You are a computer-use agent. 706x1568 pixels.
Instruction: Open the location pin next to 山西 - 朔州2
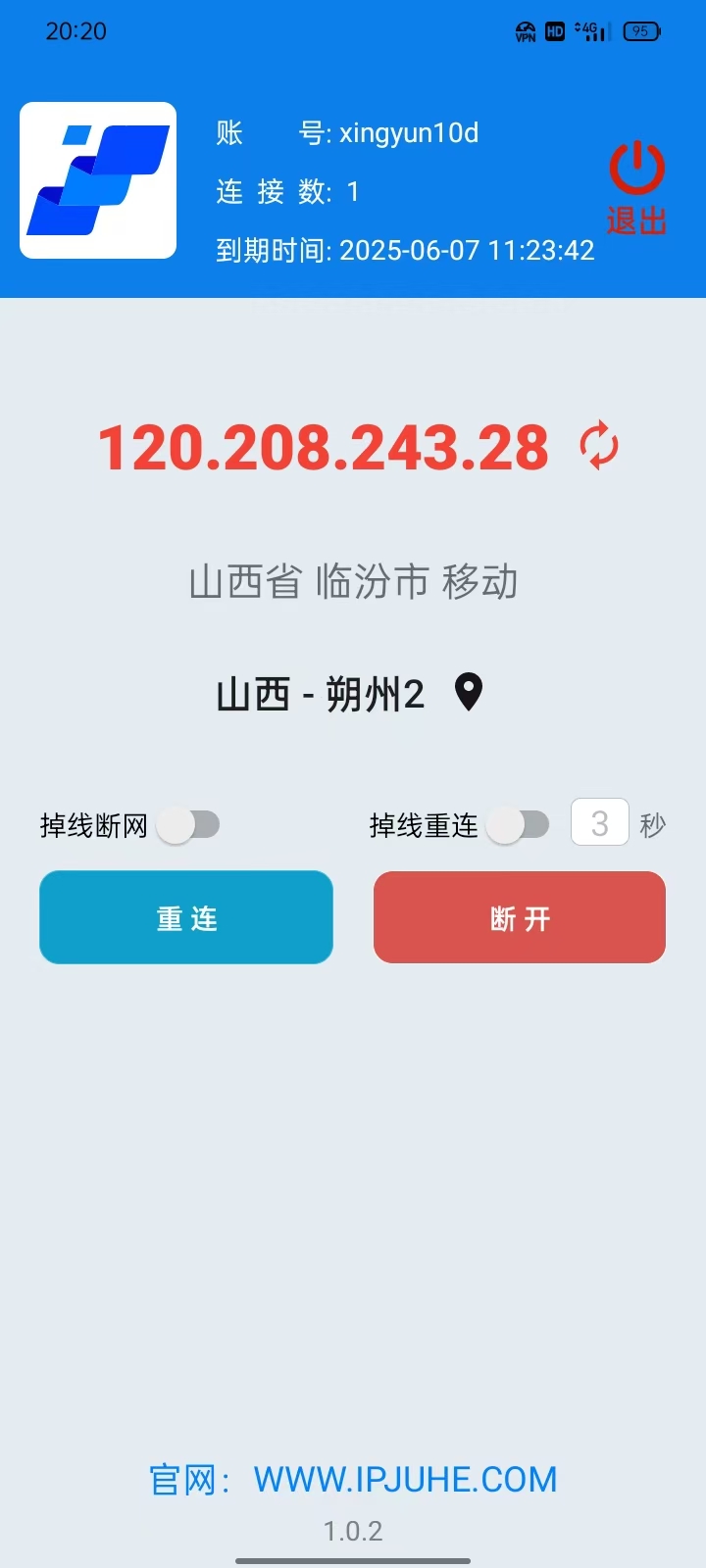coord(470,693)
